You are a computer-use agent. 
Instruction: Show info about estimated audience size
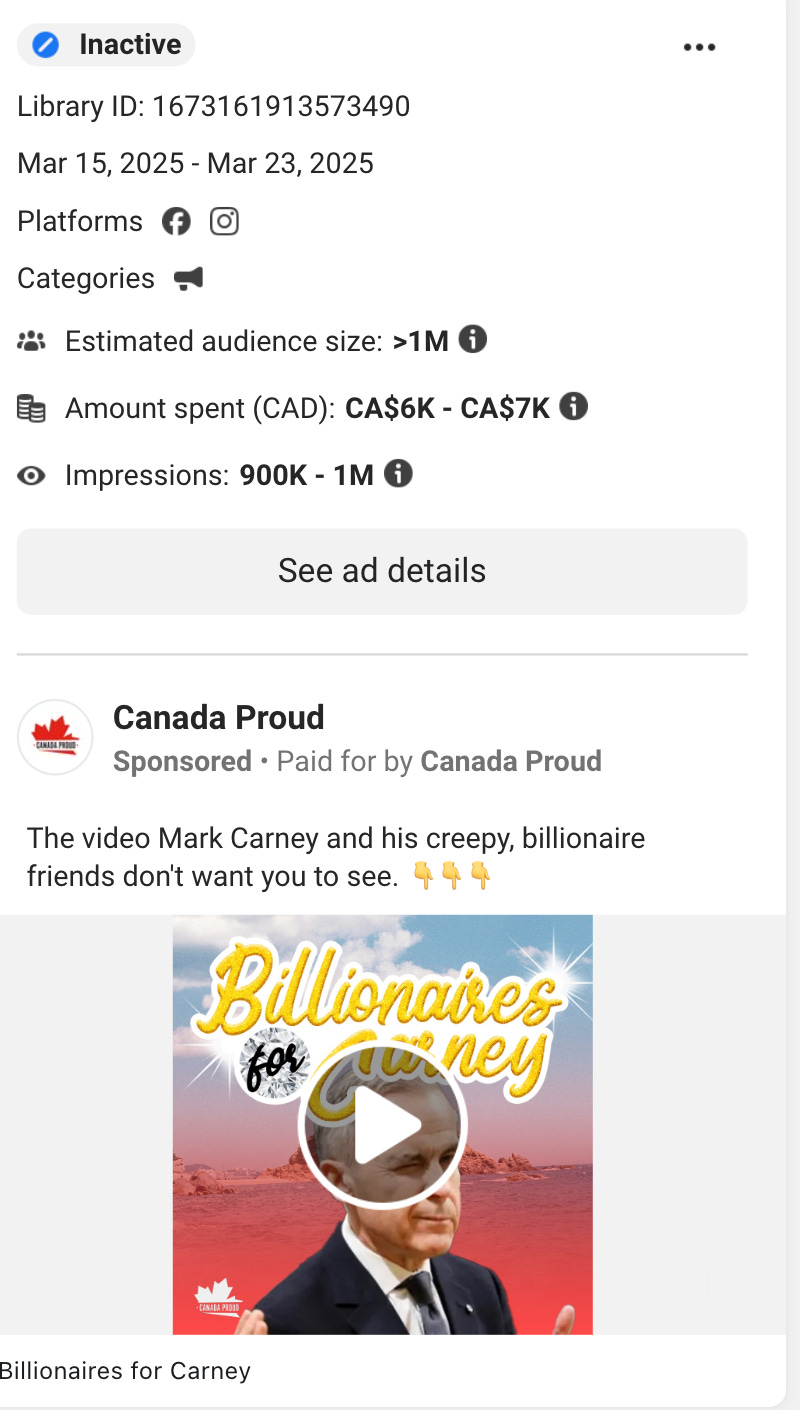(x=473, y=340)
